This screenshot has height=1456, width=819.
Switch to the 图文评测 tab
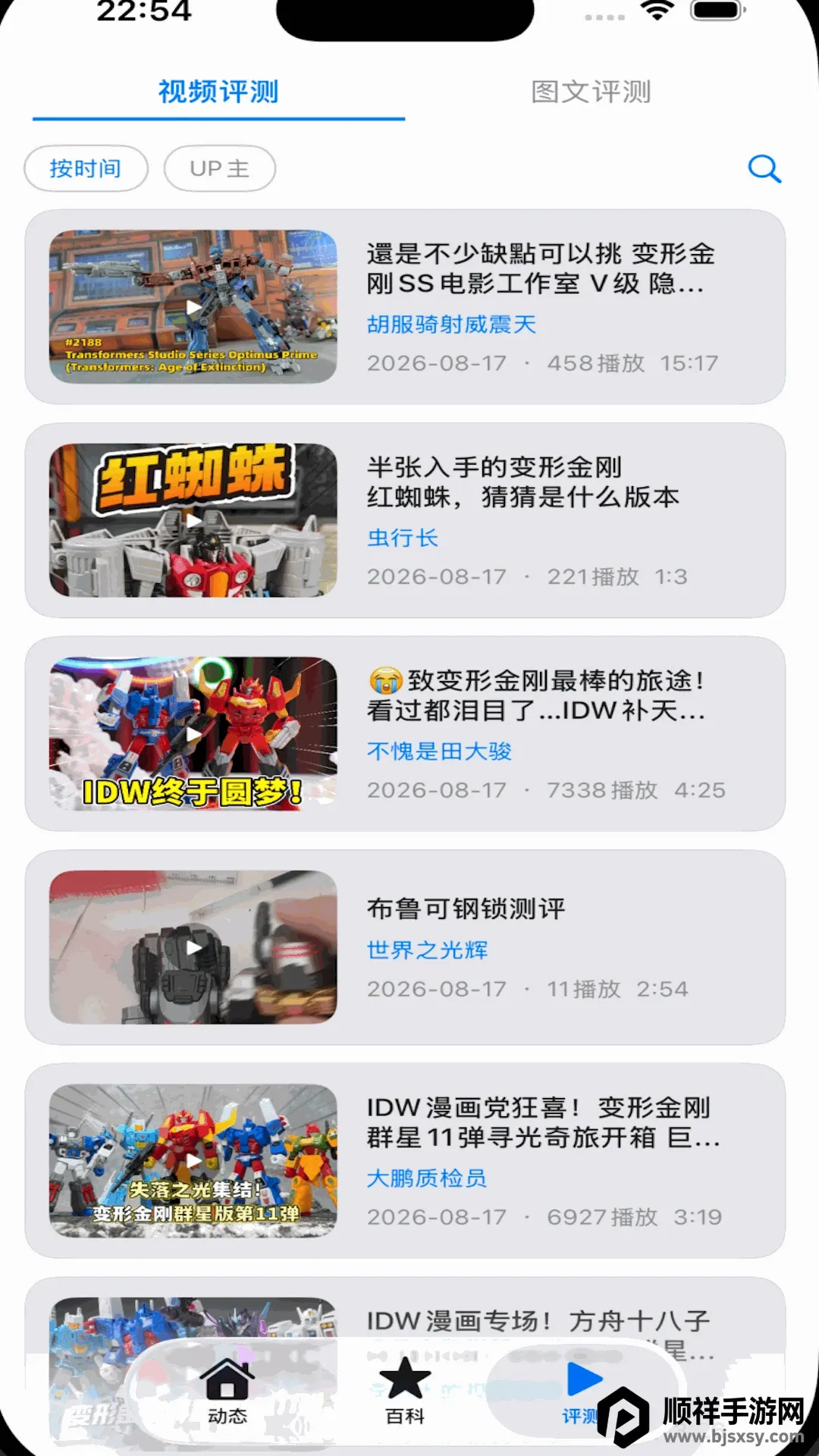[591, 92]
